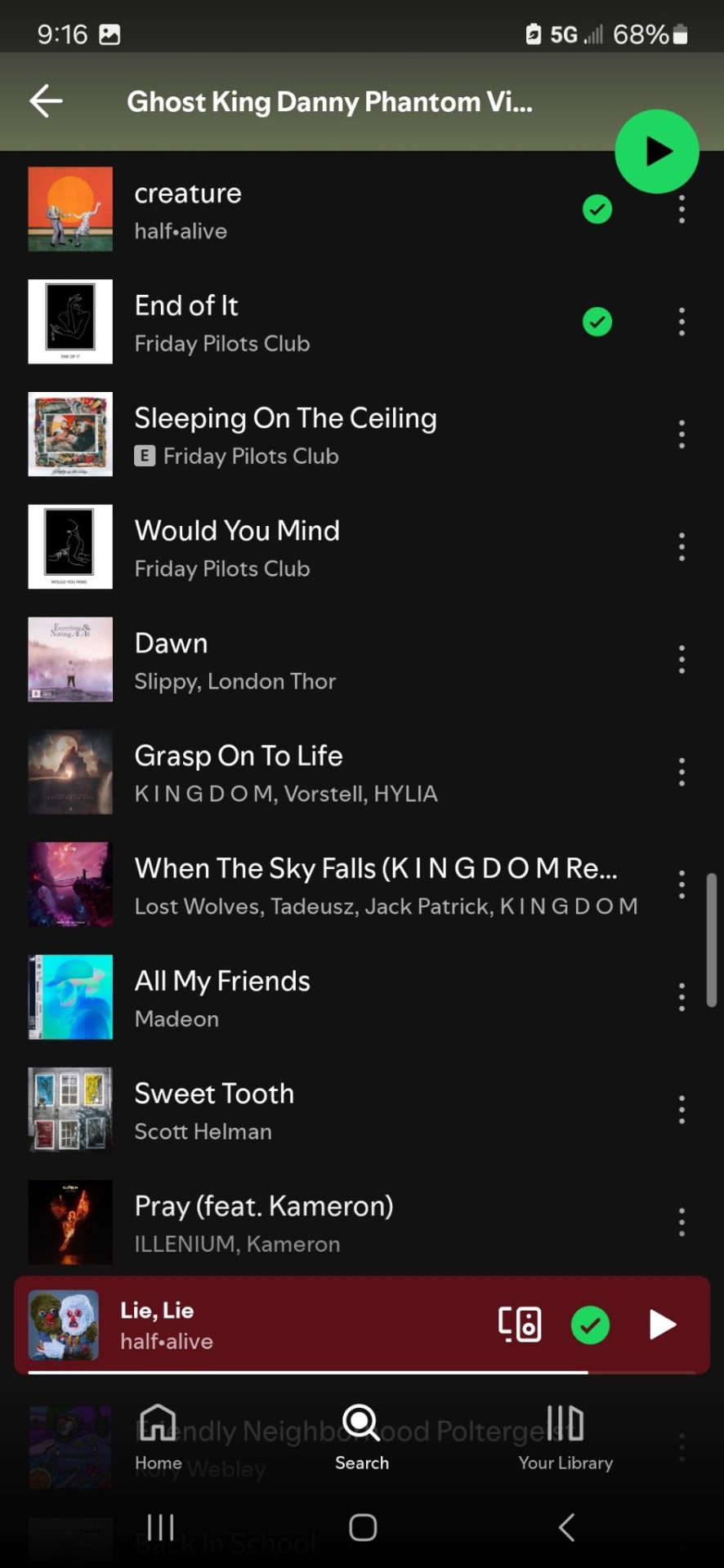The width and height of the screenshot is (724, 1568).
Task: Open the three-dot menu for Sleeping On The Ceiling
Action: click(682, 434)
